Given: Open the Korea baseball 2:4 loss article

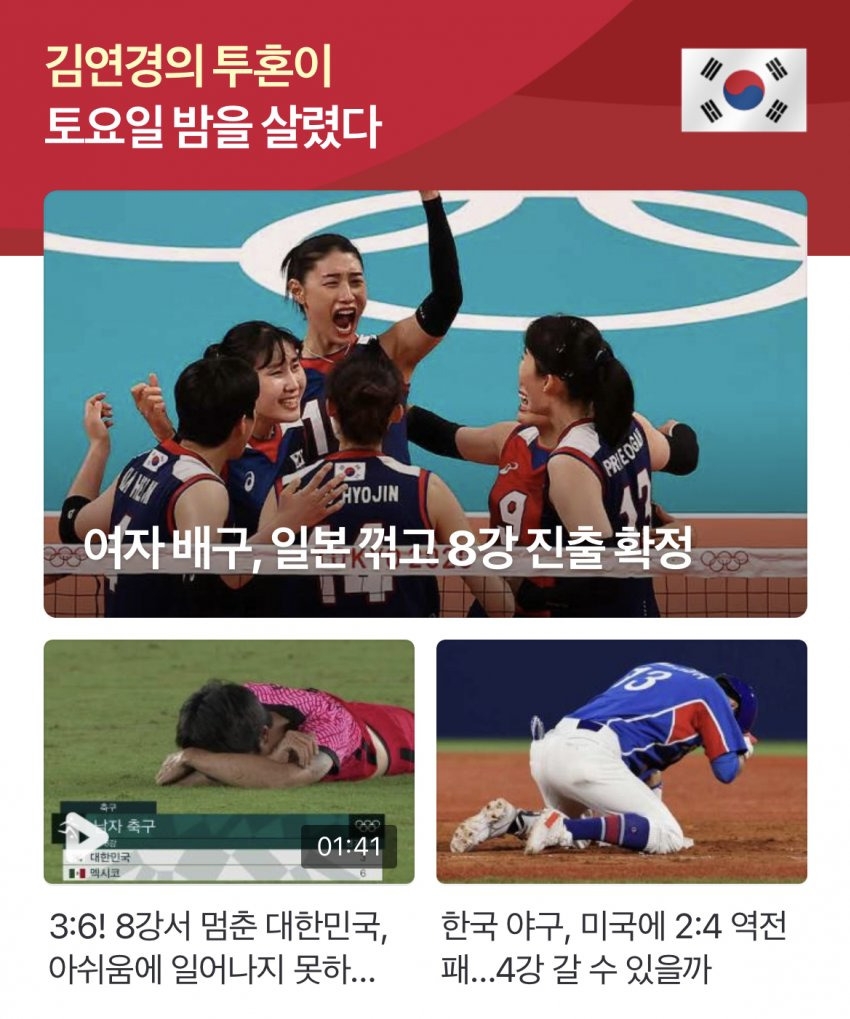Looking at the screenshot, I should 621,761.
